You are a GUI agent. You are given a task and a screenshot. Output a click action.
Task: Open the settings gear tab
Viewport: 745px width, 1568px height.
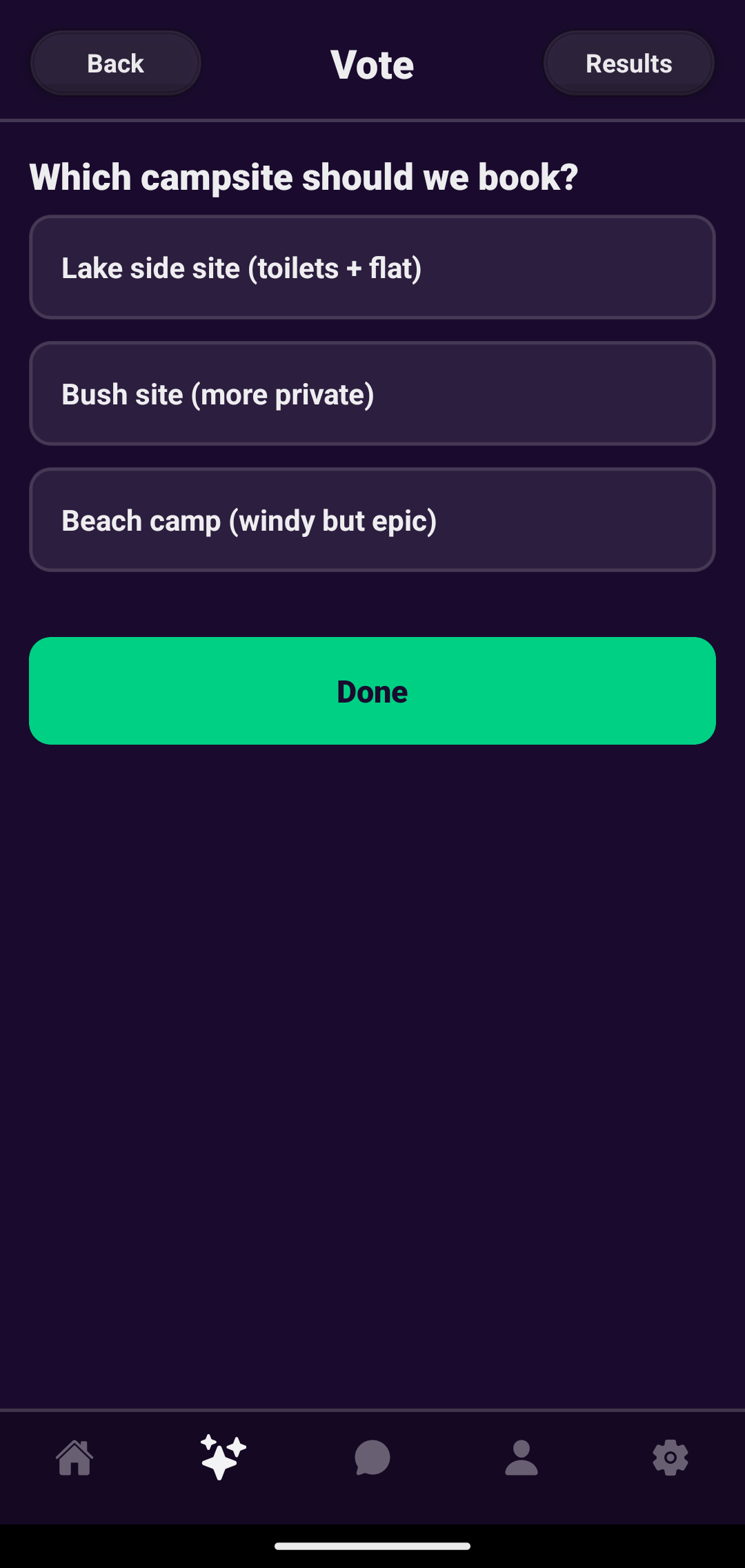coord(670,1458)
